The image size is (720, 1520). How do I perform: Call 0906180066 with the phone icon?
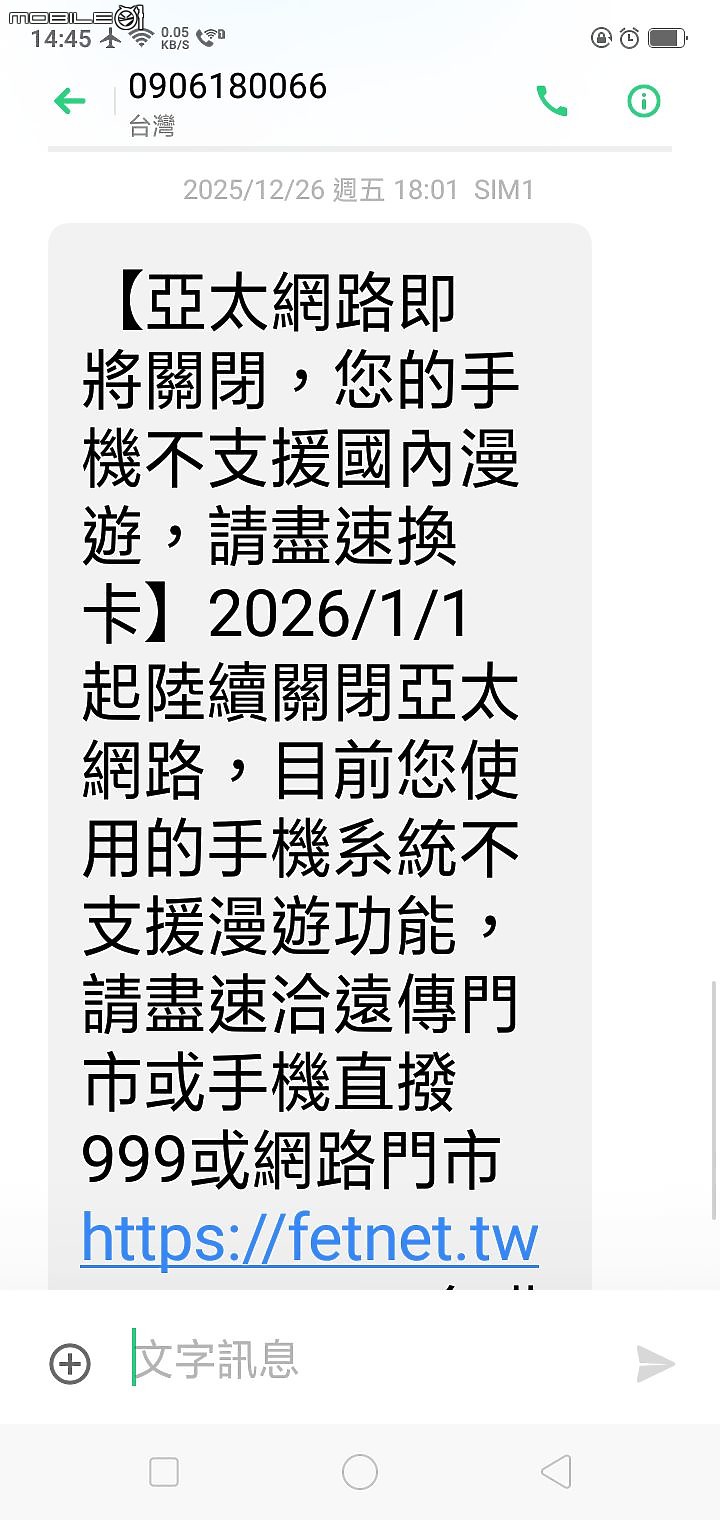(552, 101)
